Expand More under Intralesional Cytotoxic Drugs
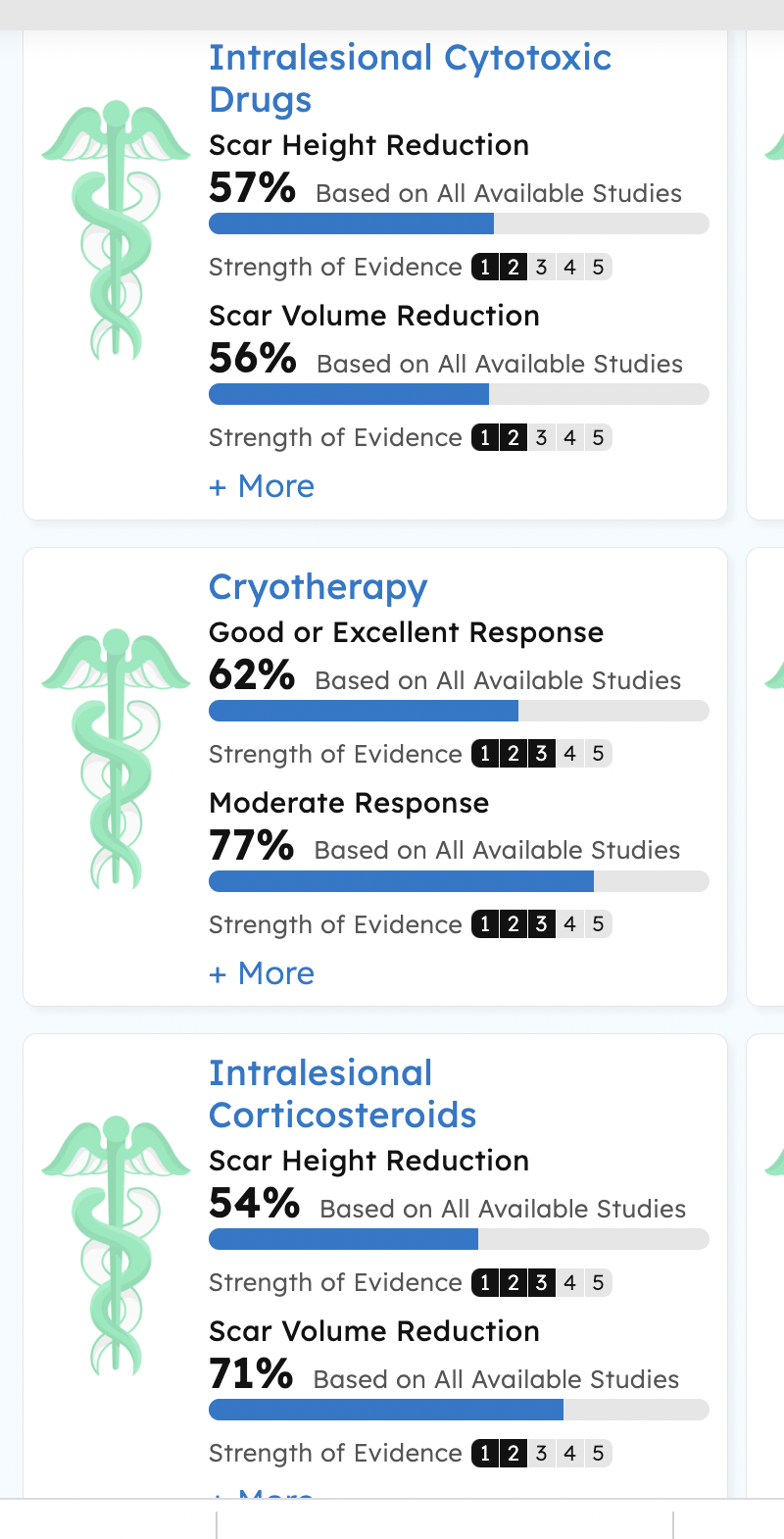The height and width of the screenshot is (1539, 784). [262, 486]
